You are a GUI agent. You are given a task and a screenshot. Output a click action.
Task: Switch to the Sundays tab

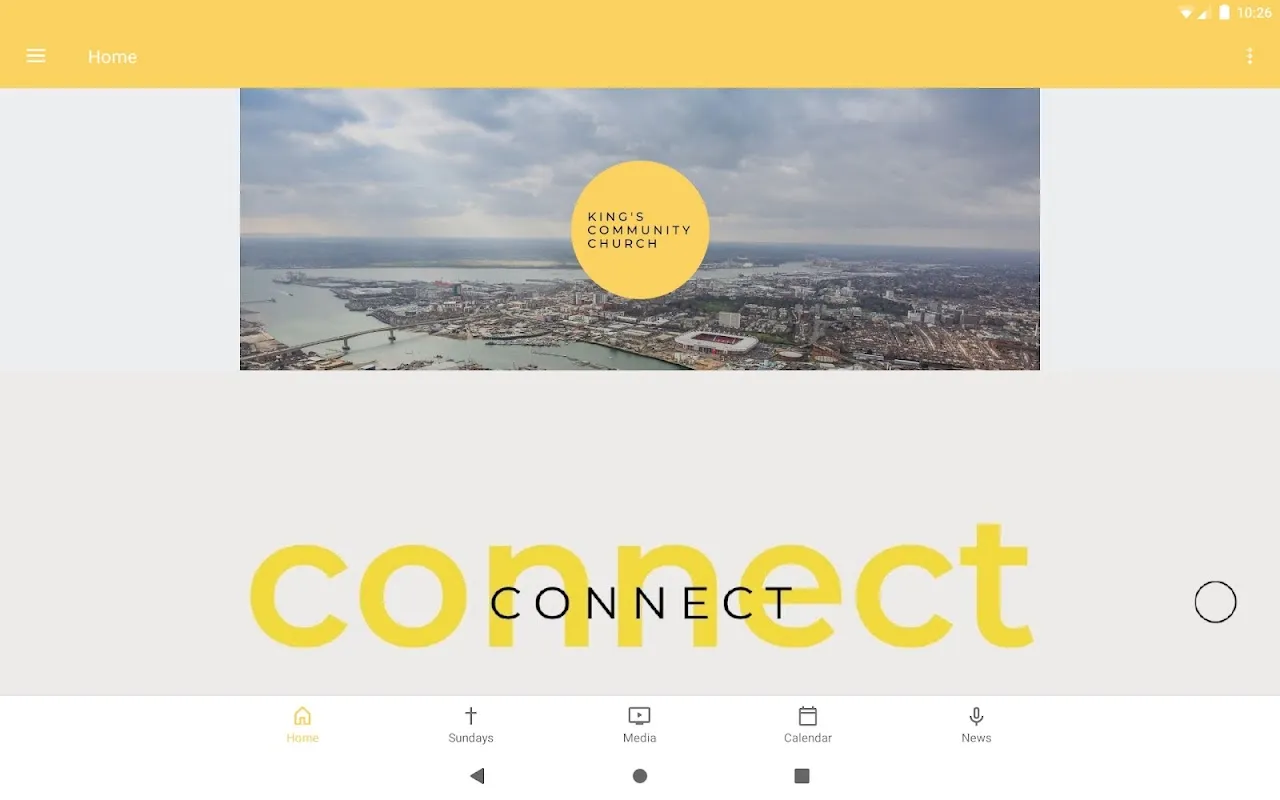point(471,725)
